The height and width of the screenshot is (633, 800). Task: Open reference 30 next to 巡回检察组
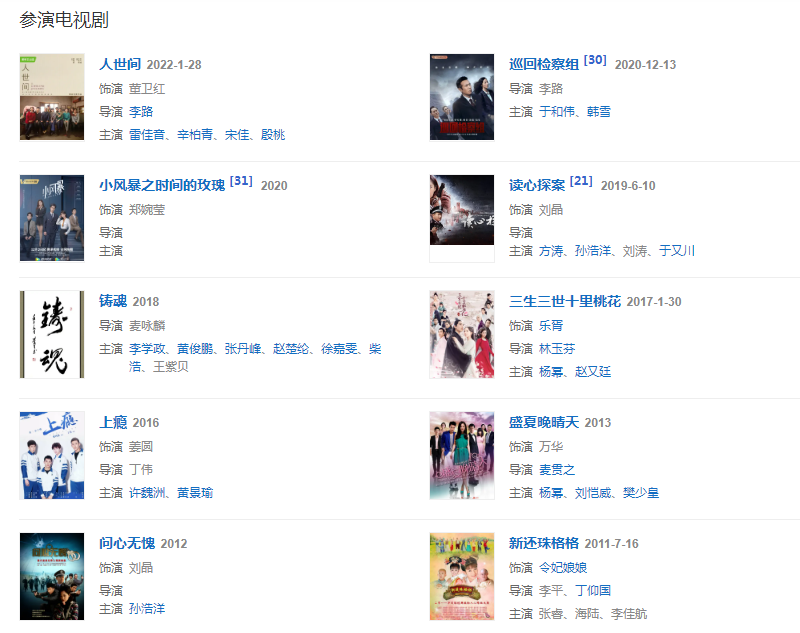(595, 60)
